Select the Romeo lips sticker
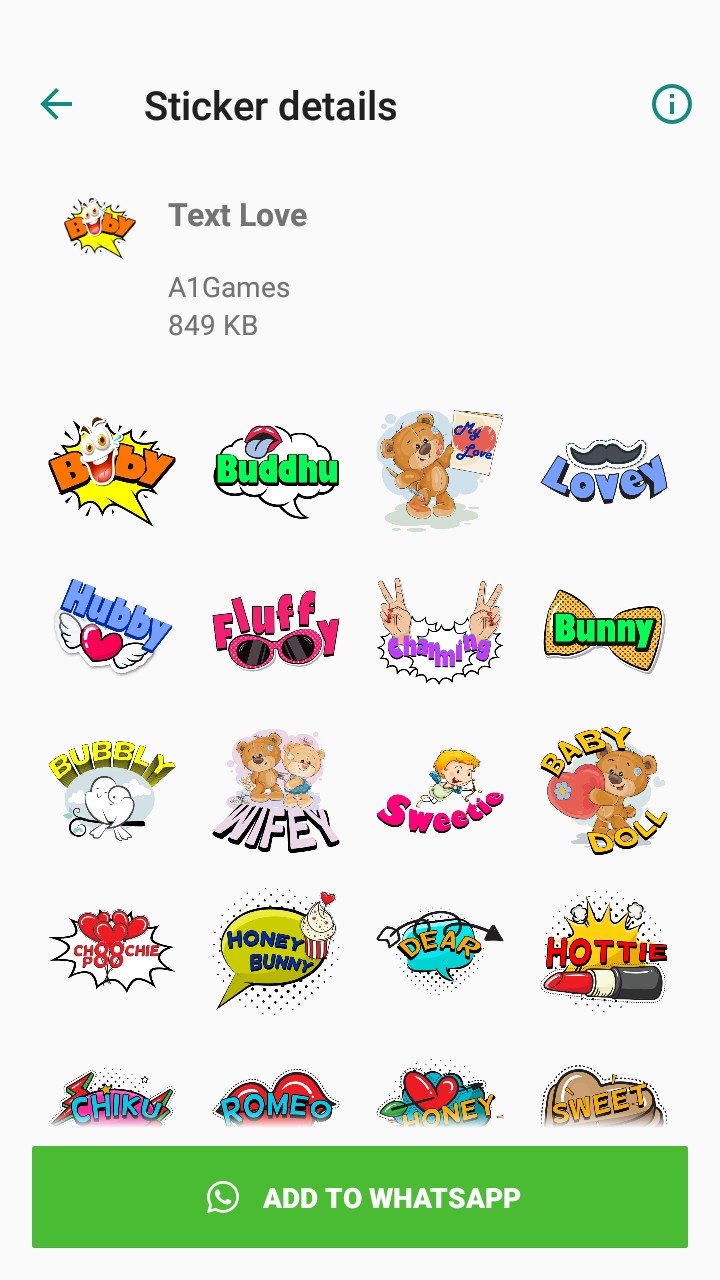Image resolution: width=720 pixels, height=1280 pixels. (x=276, y=1100)
